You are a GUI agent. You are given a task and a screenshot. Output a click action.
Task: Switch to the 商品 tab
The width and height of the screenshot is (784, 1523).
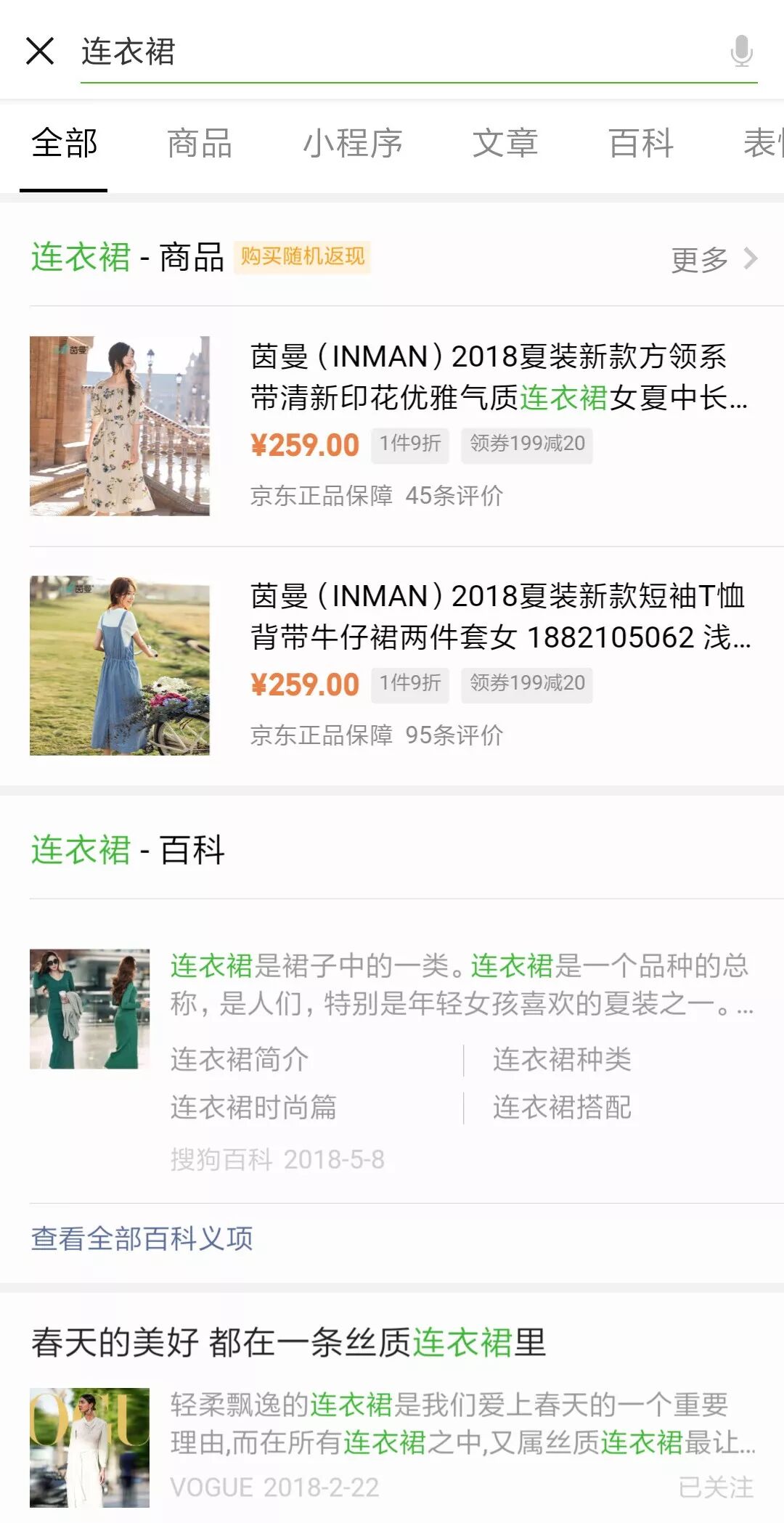click(200, 143)
